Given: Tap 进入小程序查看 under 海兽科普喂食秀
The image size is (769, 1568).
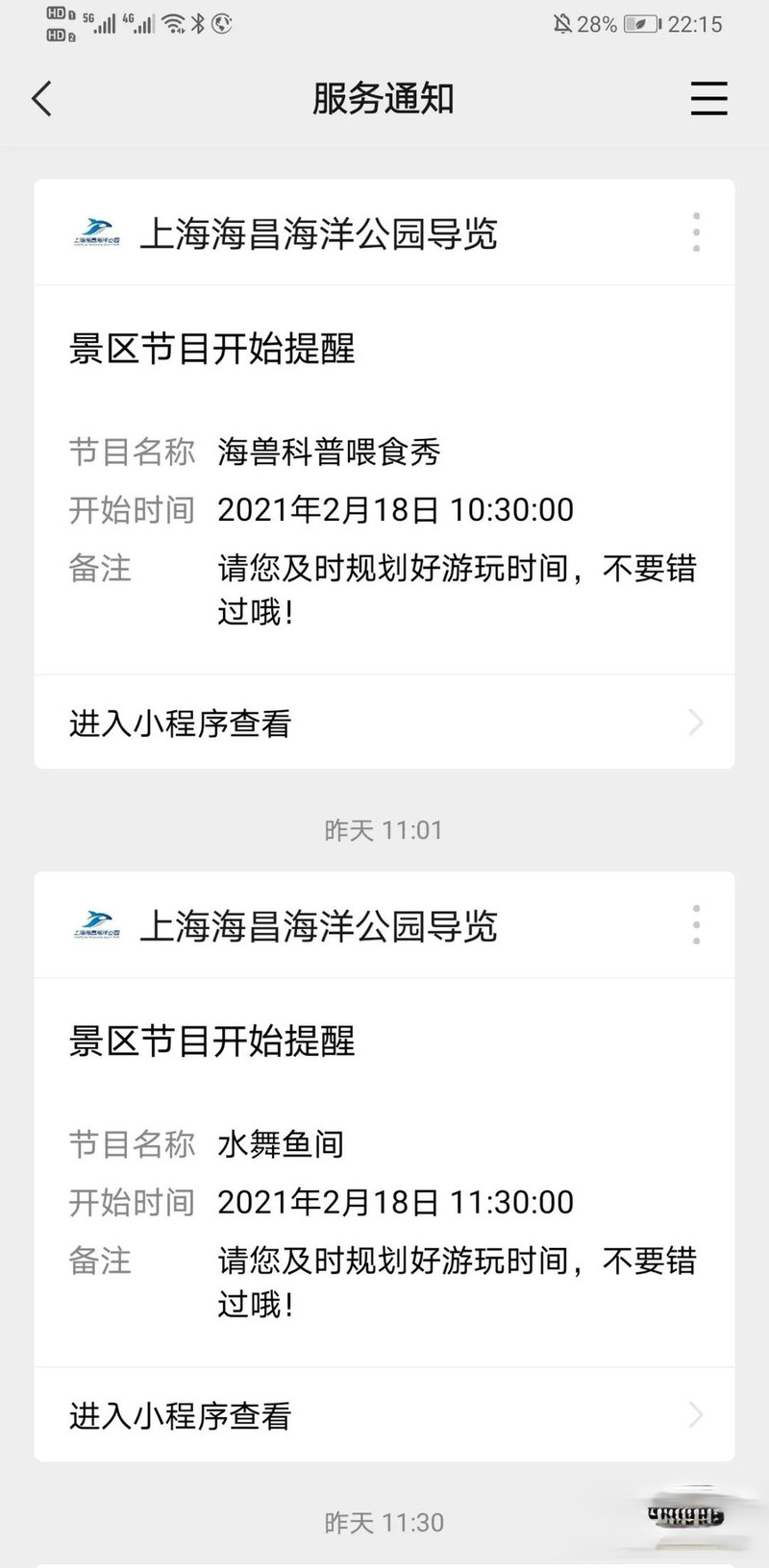Looking at the screenshot, I should (x=384, y=723).
